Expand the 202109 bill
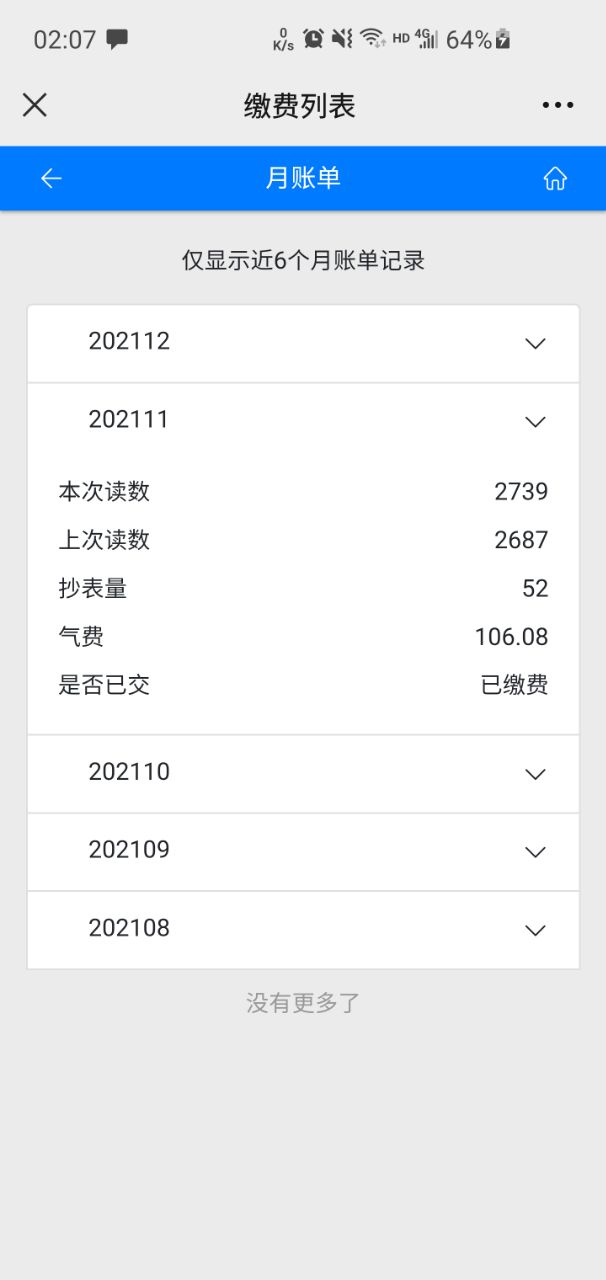Screen dimensions: 606x1280 point(535,851)
